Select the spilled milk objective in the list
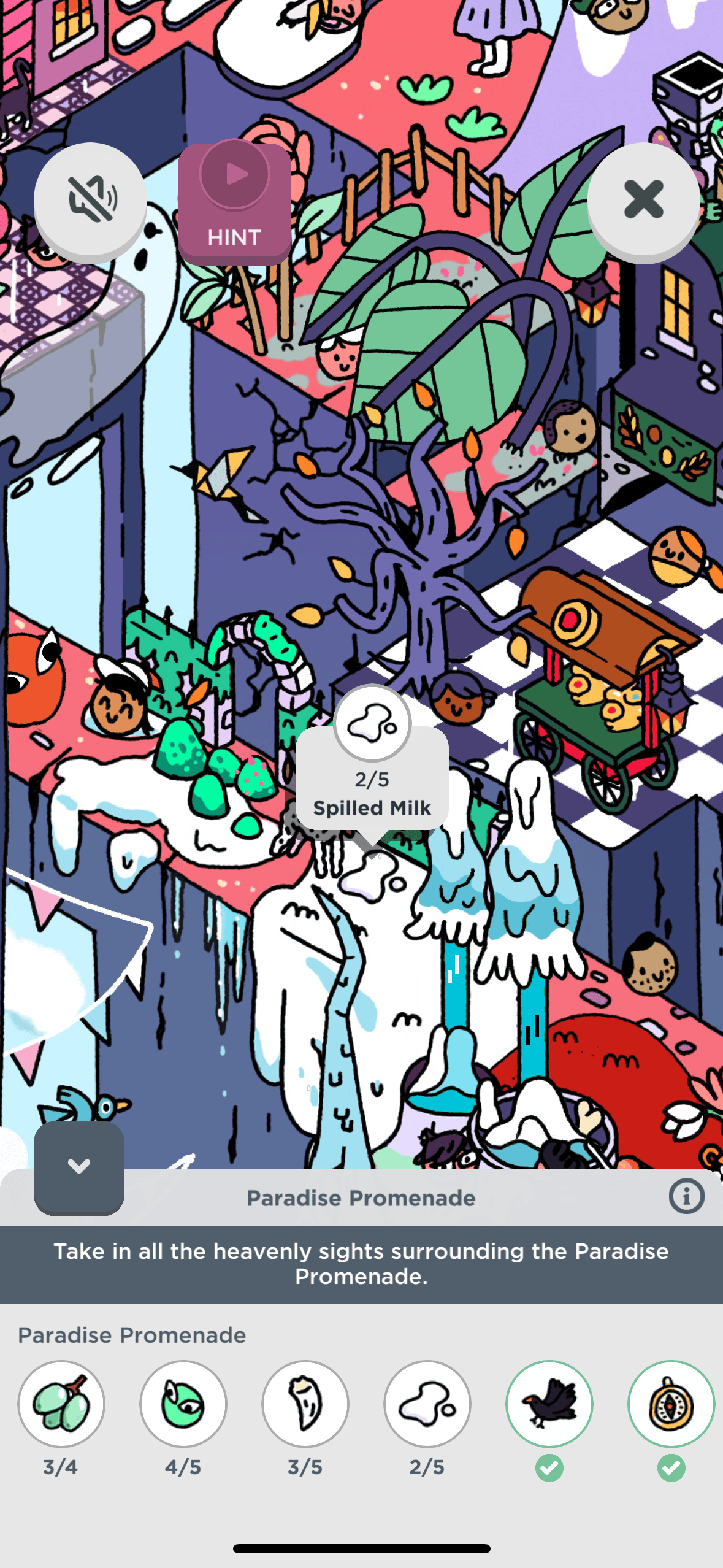This screenshot has height=1568, width=723. pos(427,1404)
